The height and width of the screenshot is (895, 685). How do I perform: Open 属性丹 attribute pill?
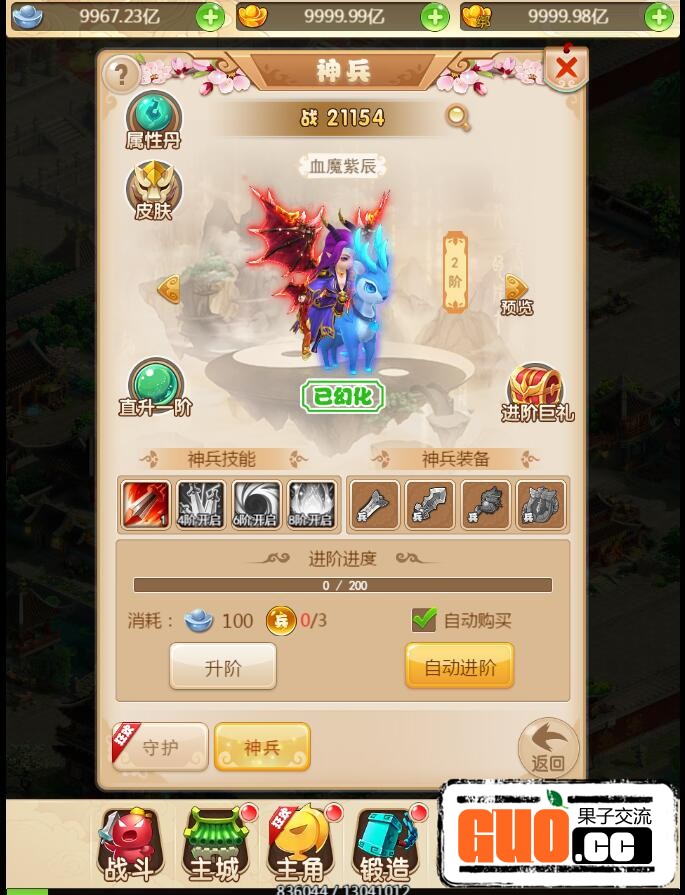[154, 118]
